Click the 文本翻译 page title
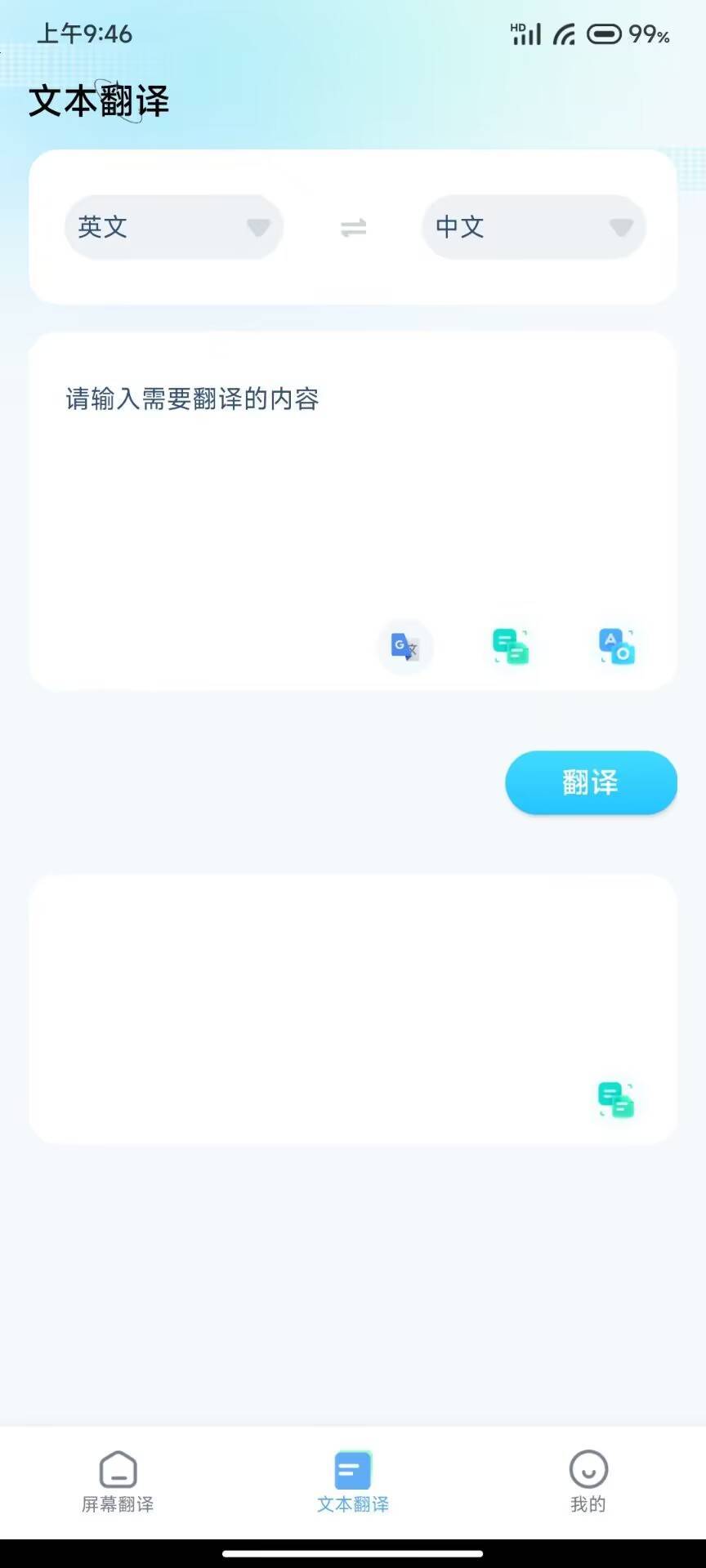This screenshot has height=1568, width=706. point(100,102)
